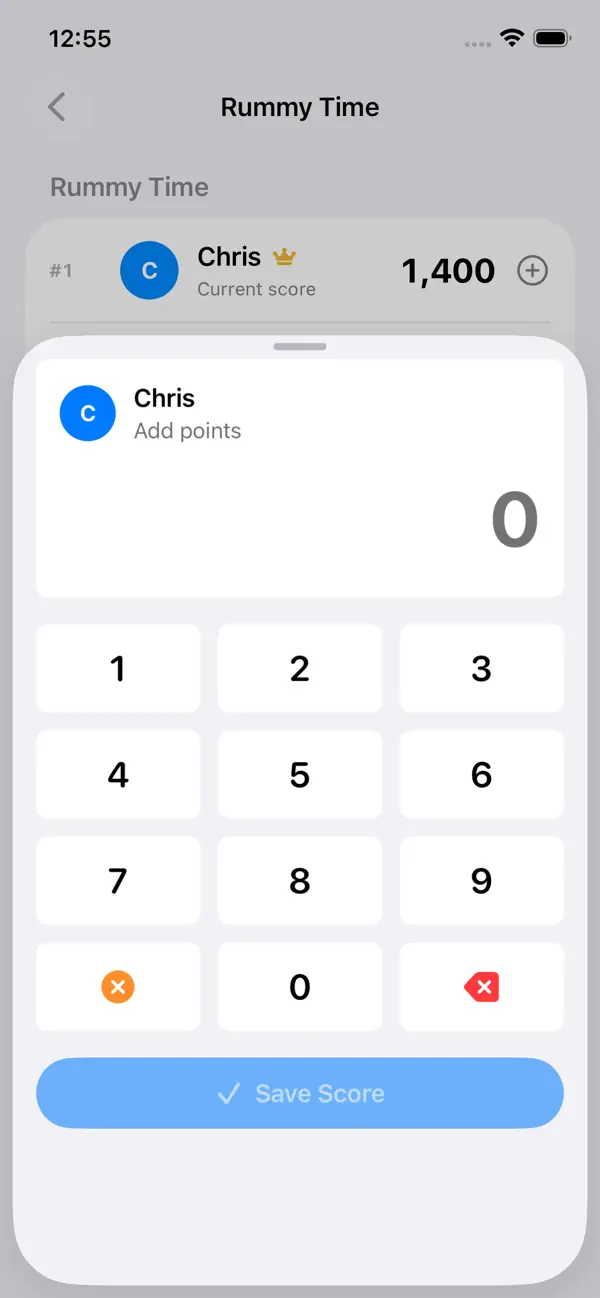The height and width of the screenshot is (1298, 600).
Task: Tap the plus icon next to 1,400
Action: click(532, 270)
